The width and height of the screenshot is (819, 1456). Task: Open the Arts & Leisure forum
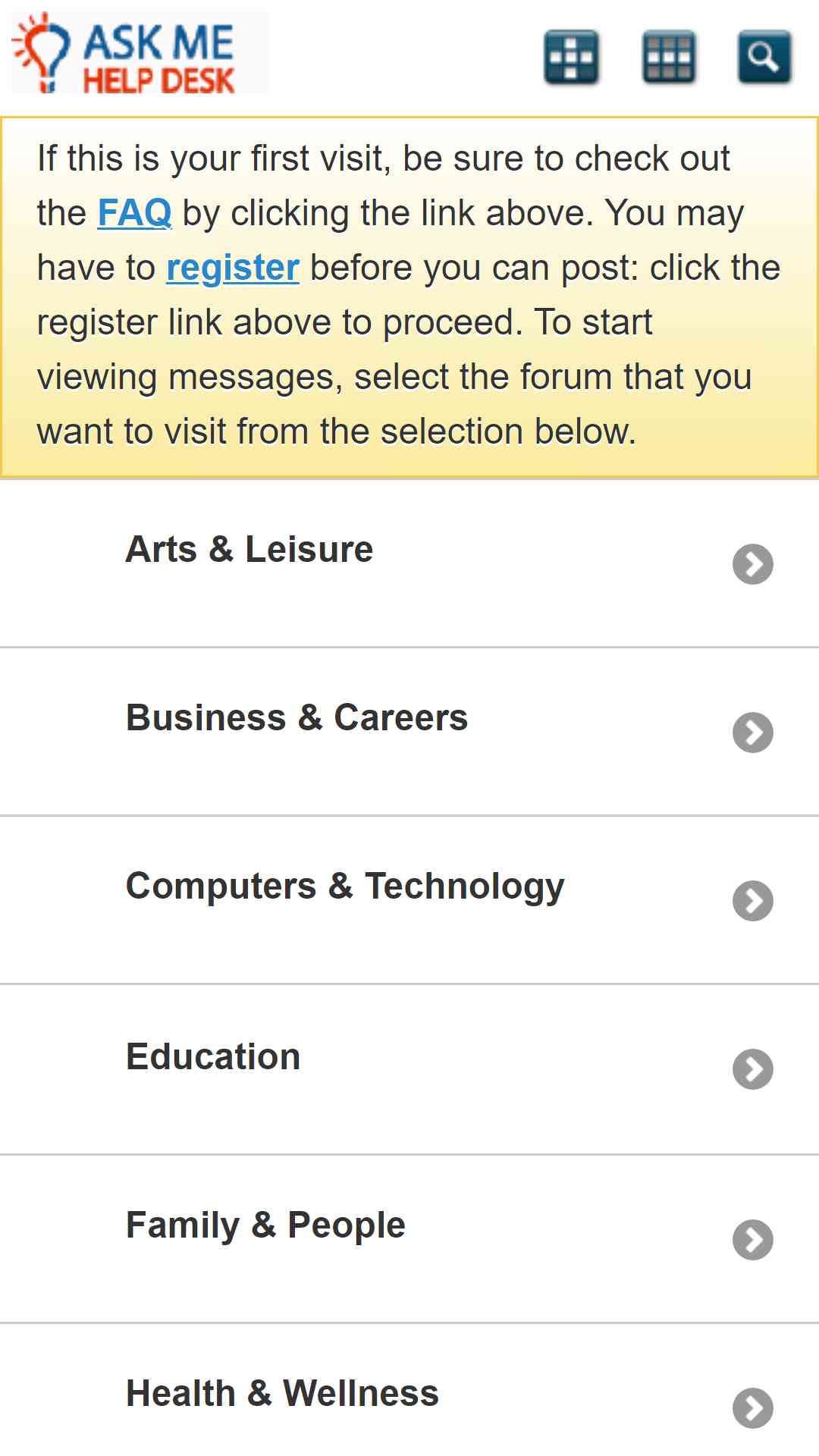pos(409,563)
